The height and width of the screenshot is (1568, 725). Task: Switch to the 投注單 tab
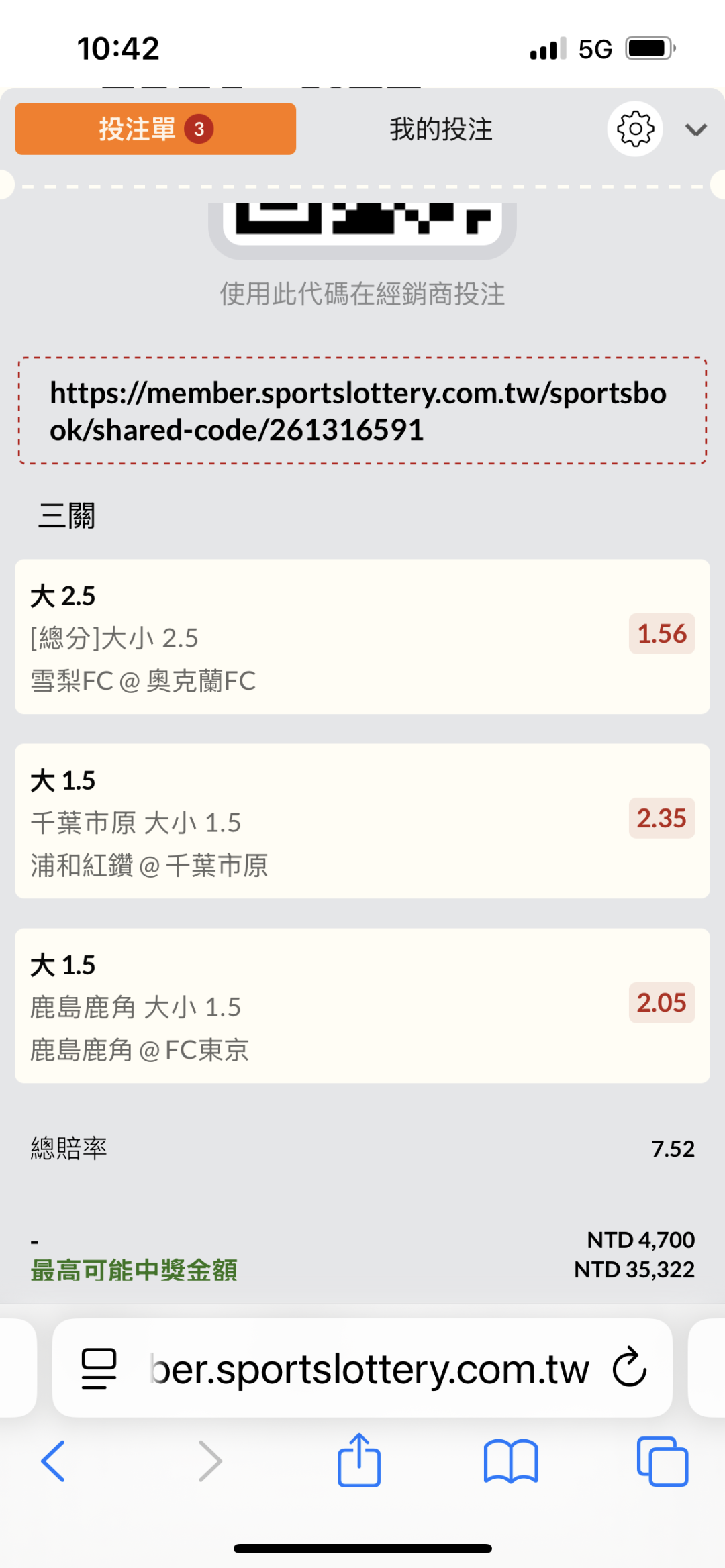(x=155, y=129)
